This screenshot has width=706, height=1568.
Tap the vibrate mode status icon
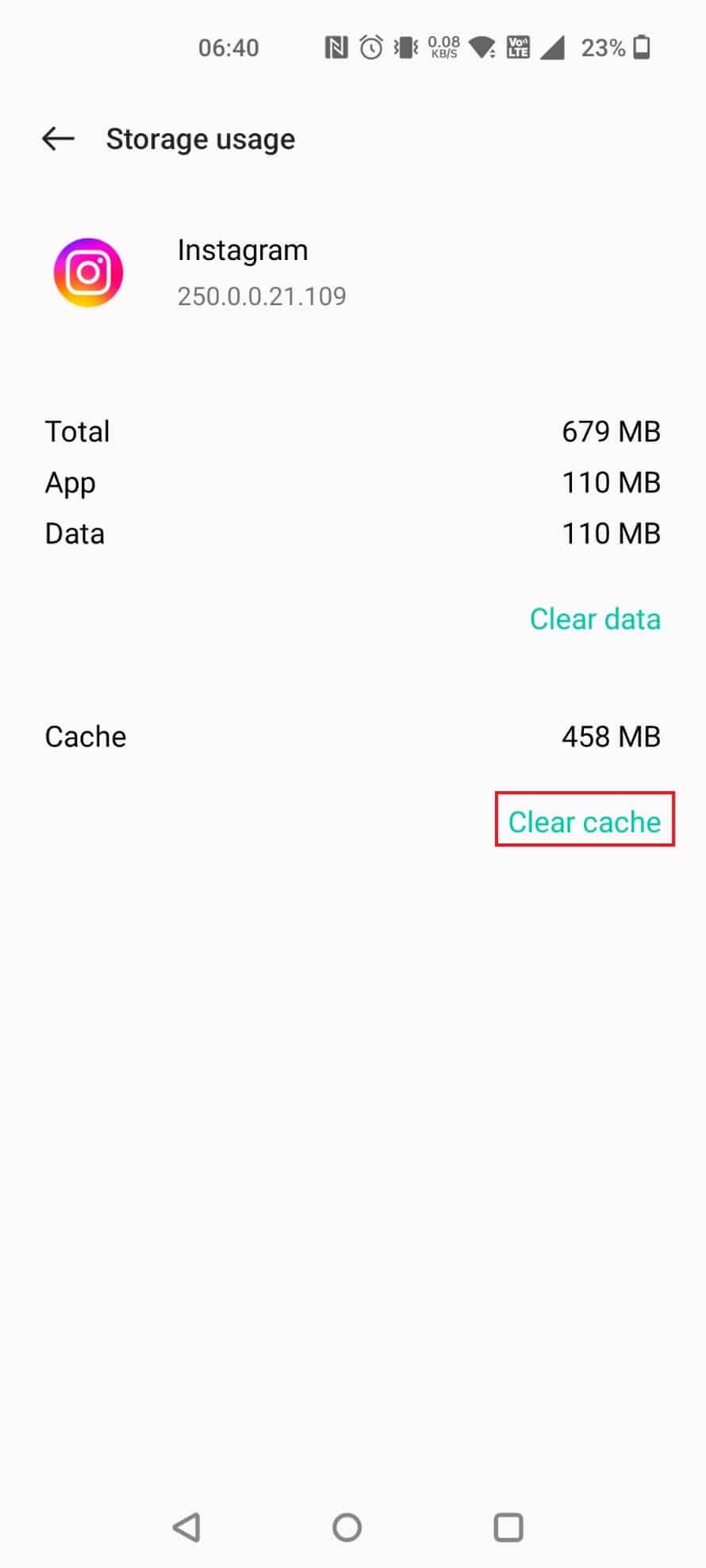(405, 48)
